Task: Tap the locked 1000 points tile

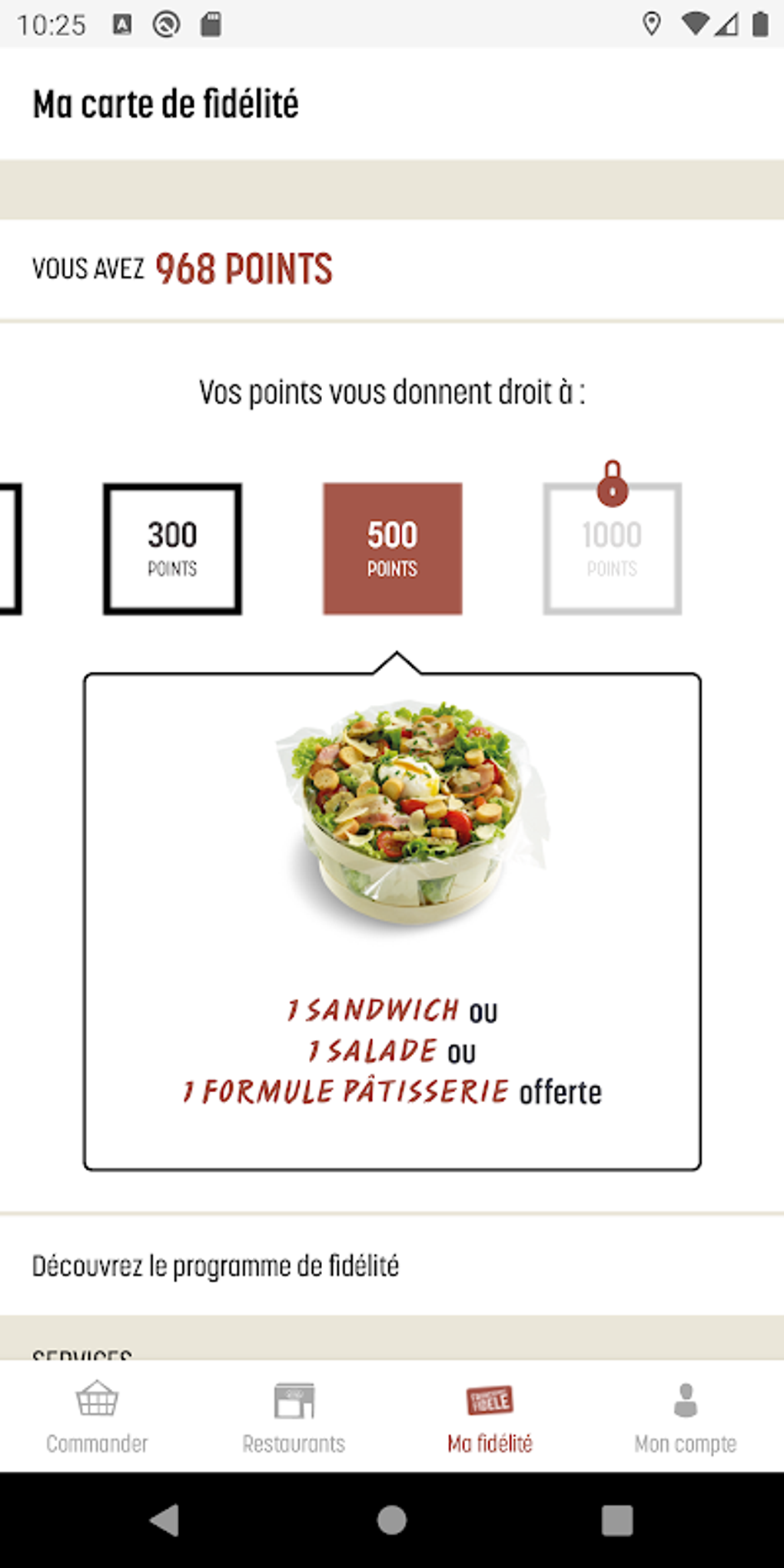Action: pyautogui.click(x=612, y=549)
